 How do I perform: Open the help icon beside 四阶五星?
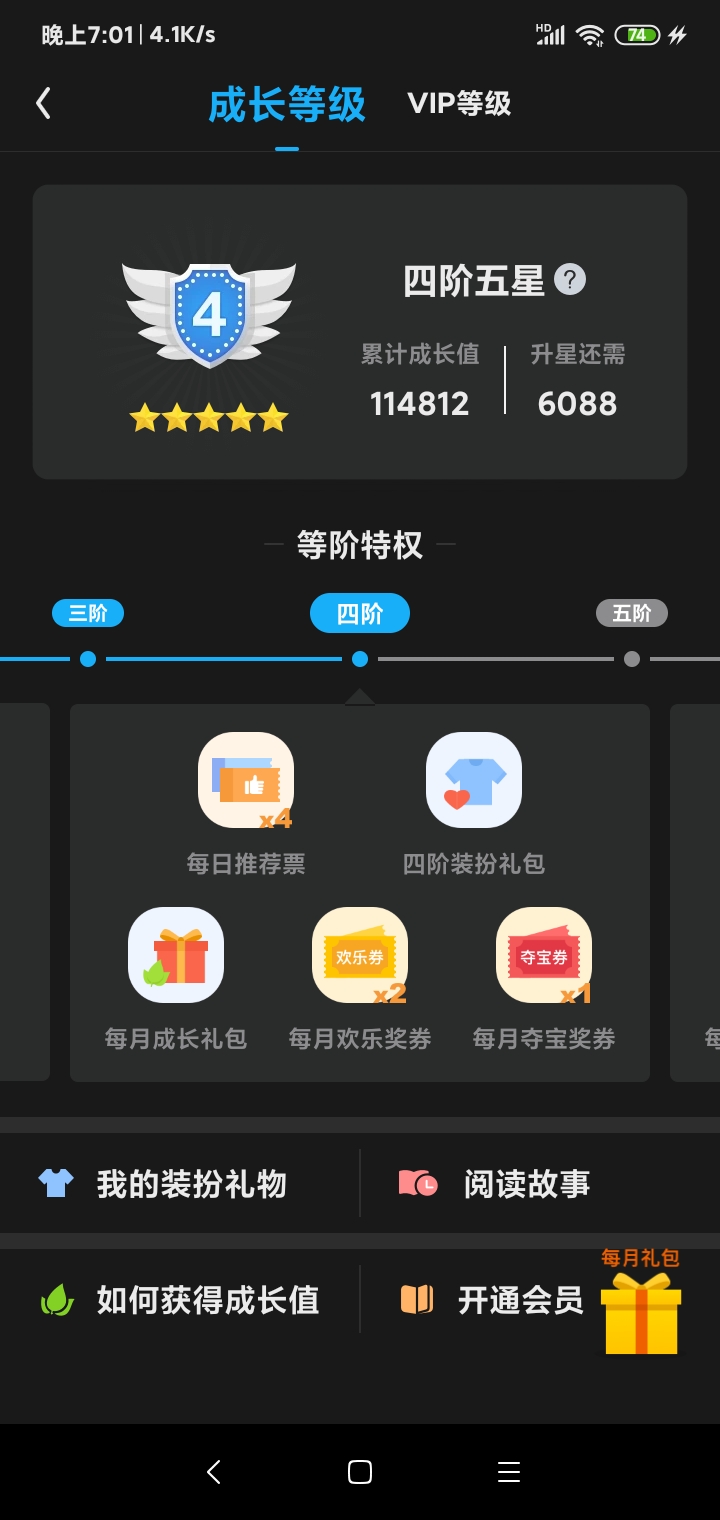click(x=570, y=280)
